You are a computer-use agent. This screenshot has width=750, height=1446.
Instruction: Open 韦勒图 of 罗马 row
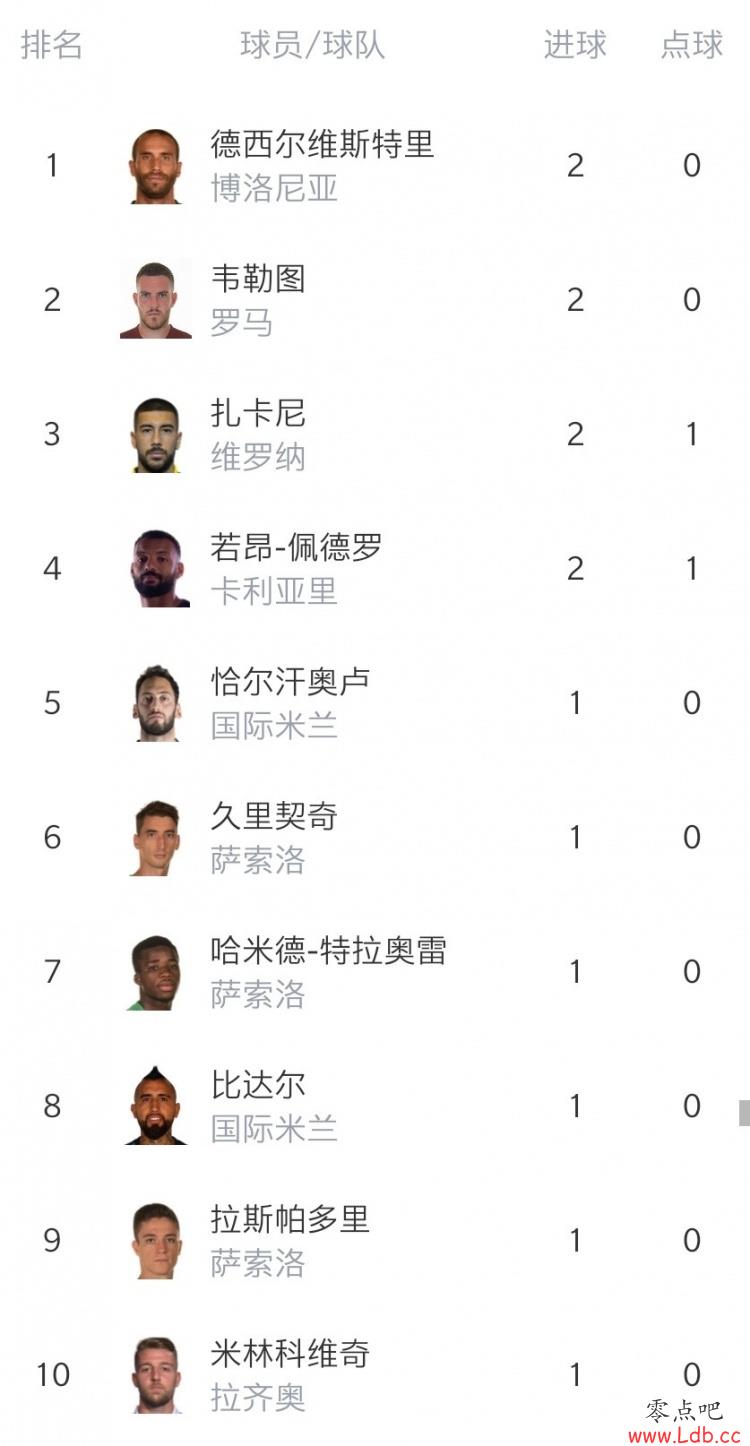[375, 300]
